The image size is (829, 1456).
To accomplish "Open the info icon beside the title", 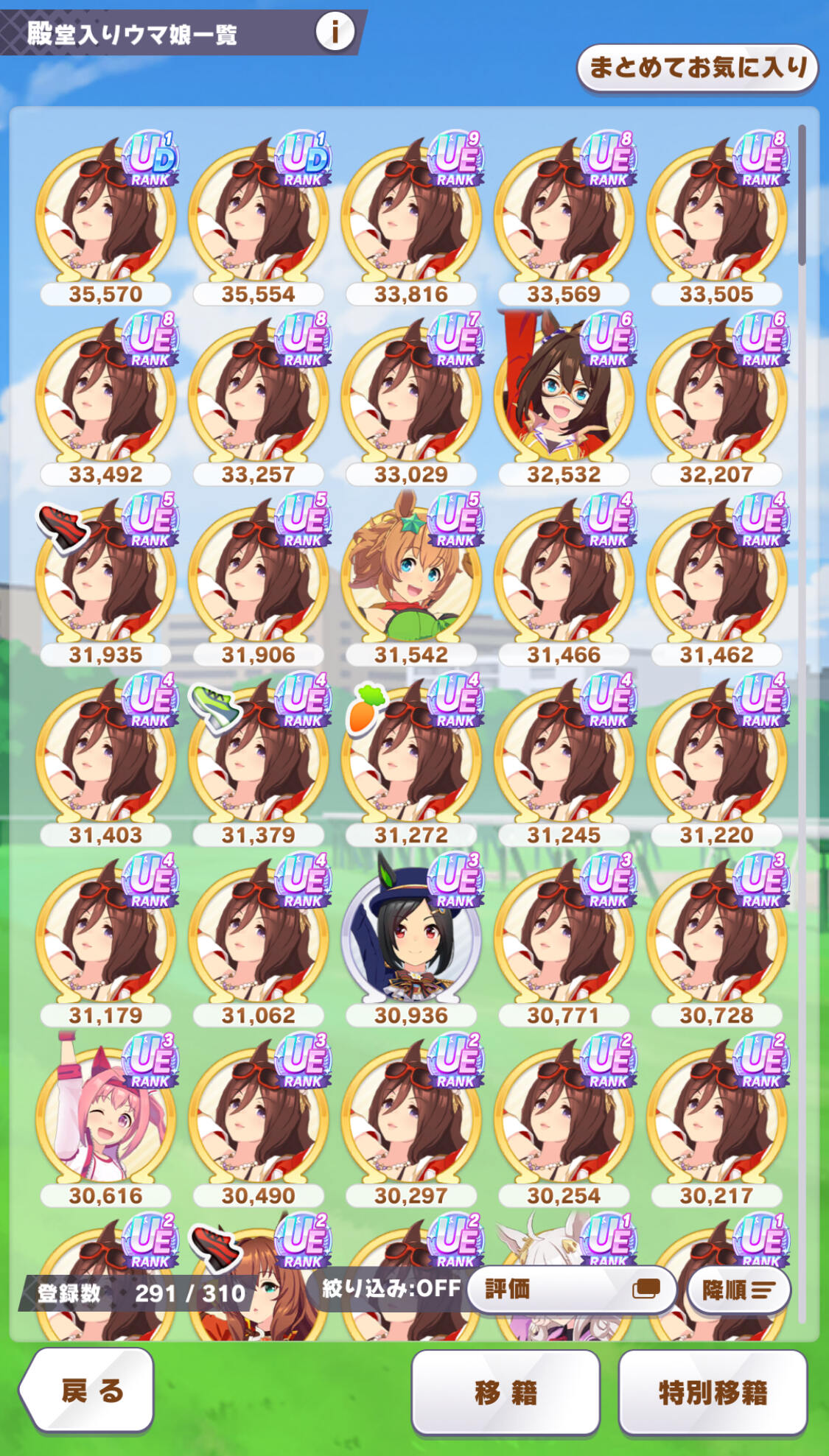I will [x=335, y=32].
